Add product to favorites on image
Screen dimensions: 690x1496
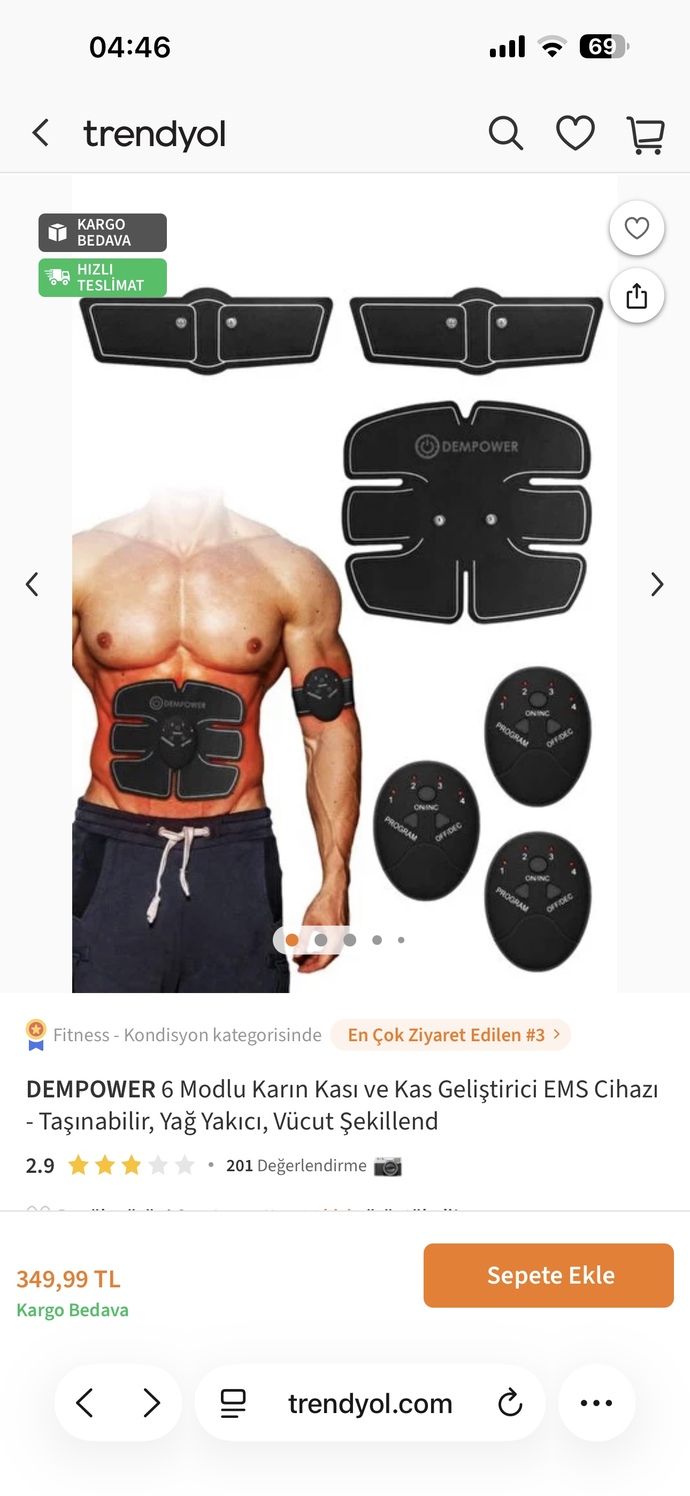[x=637, y=228]
